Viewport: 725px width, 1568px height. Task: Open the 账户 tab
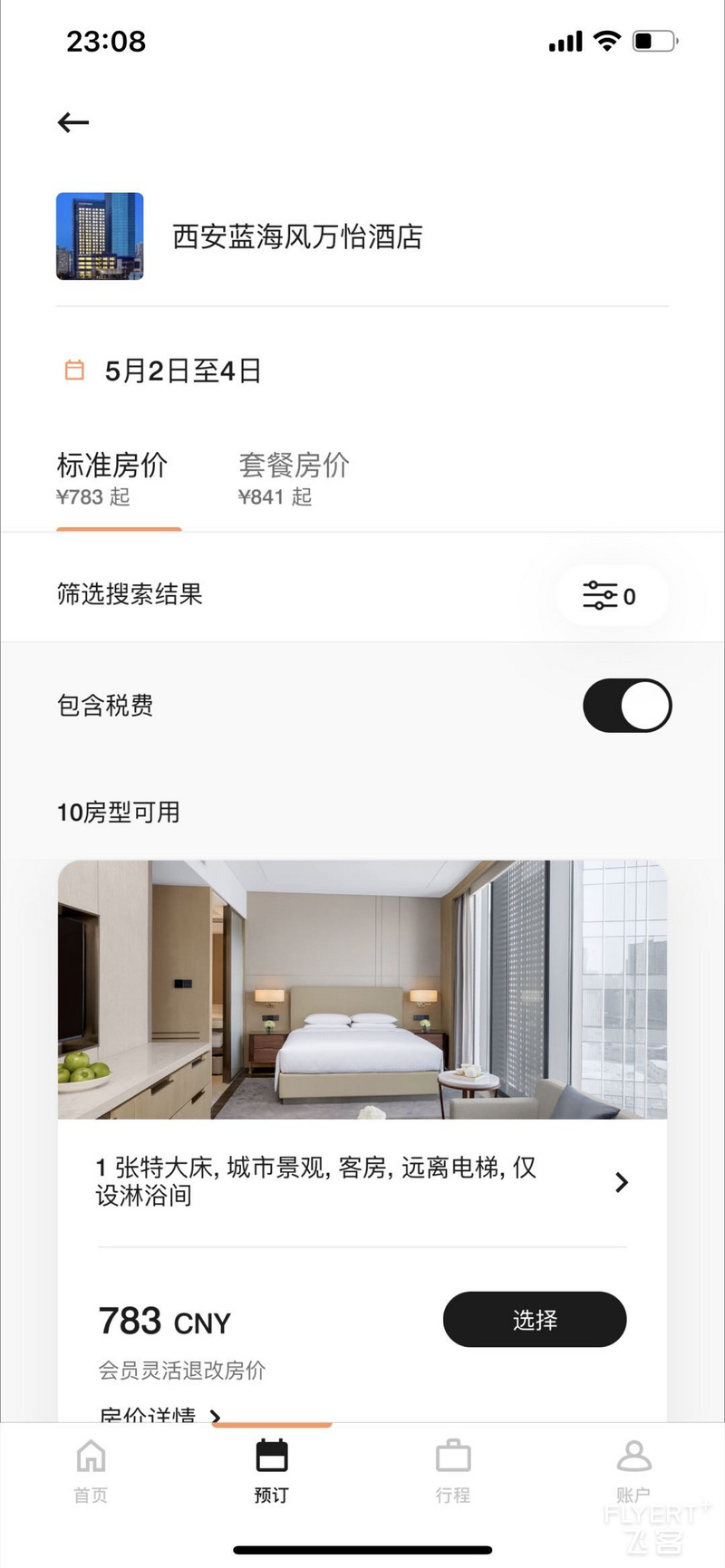coord(634,1471)
